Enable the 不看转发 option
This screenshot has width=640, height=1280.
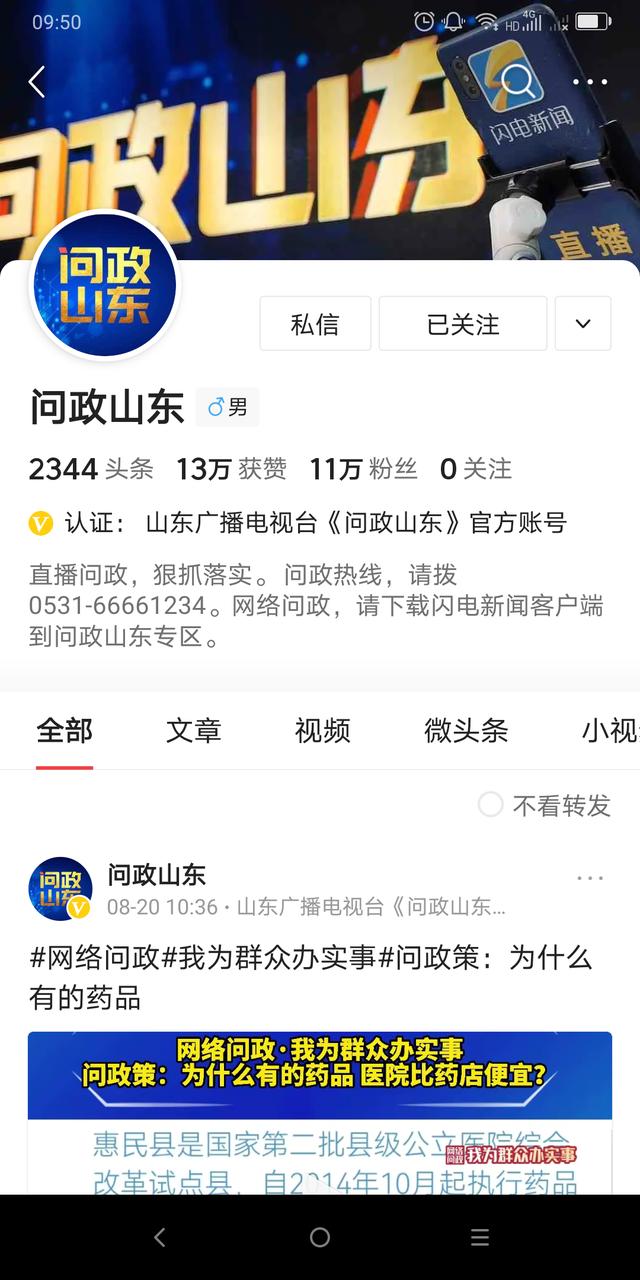(491, 805)
